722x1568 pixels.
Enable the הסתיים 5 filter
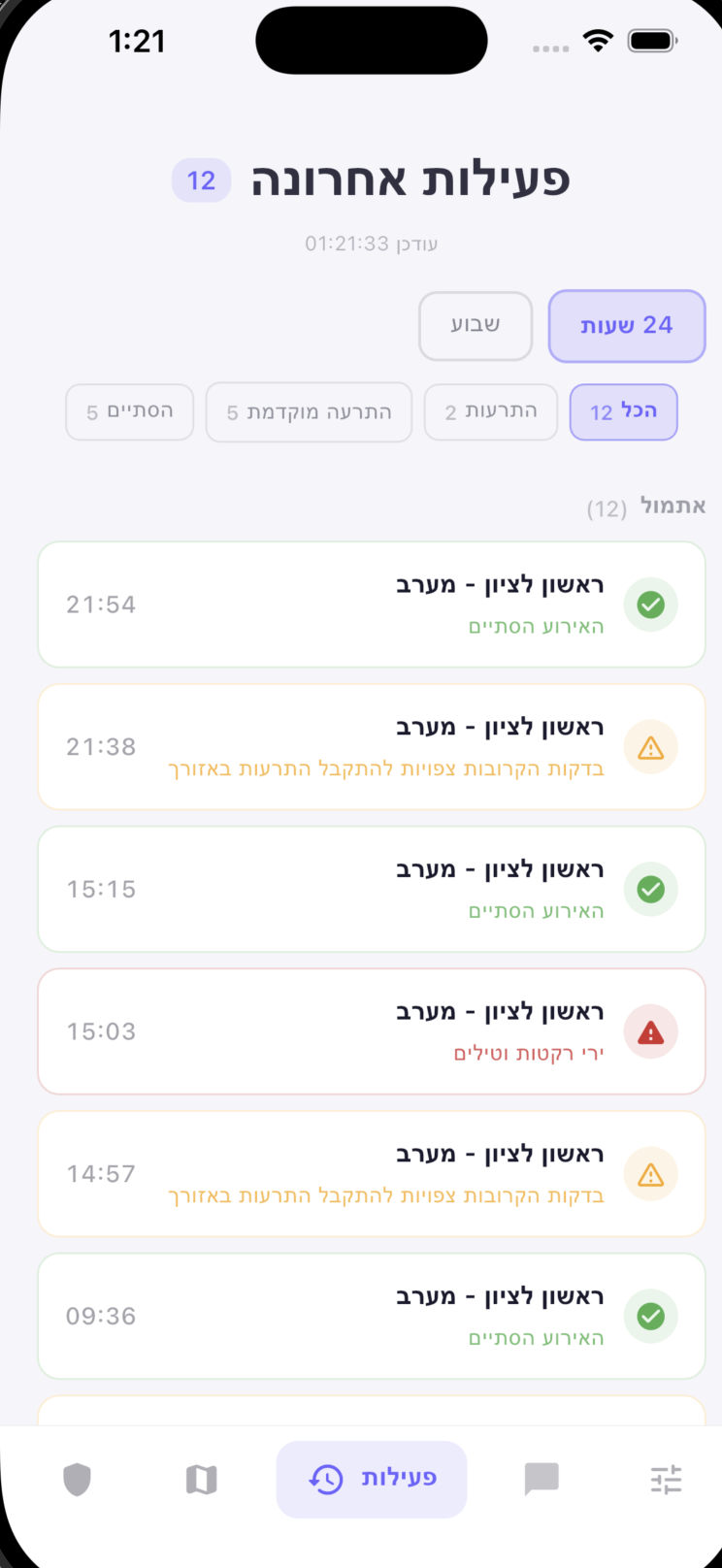129,412
